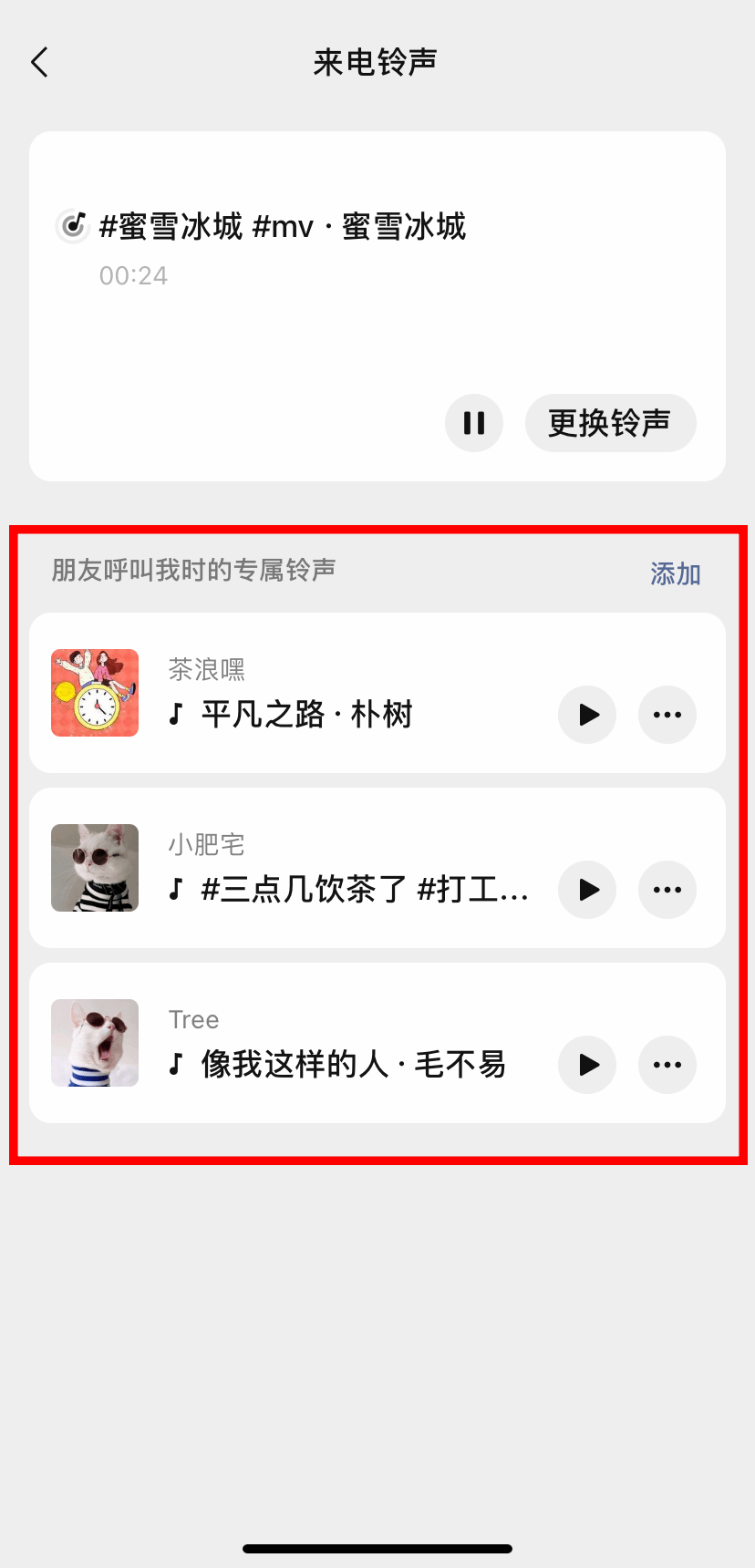755x1568 pixels.
Task: Play 茶浪嘿's ringtone 平凡之路
Action: click(x=587, y=716)
